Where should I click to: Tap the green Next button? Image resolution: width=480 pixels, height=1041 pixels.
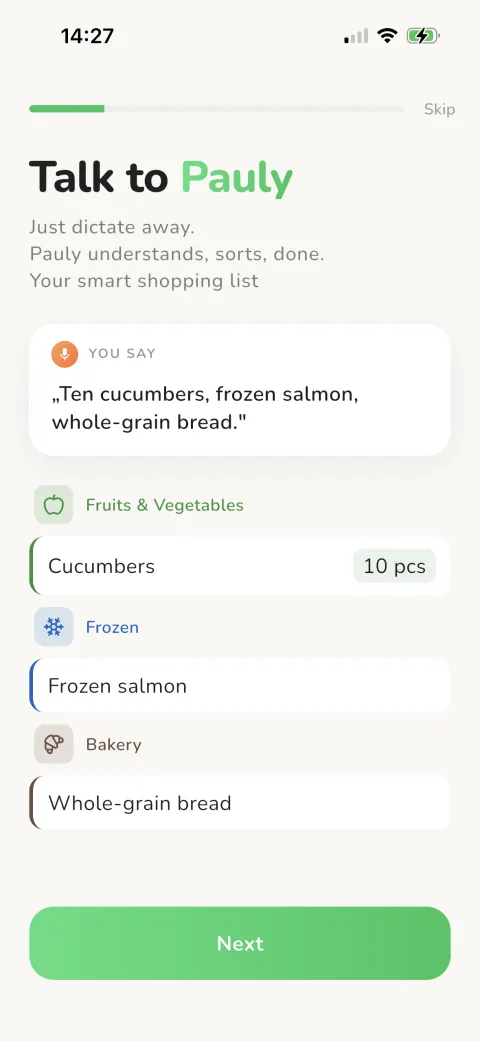(x=240, y=943)
